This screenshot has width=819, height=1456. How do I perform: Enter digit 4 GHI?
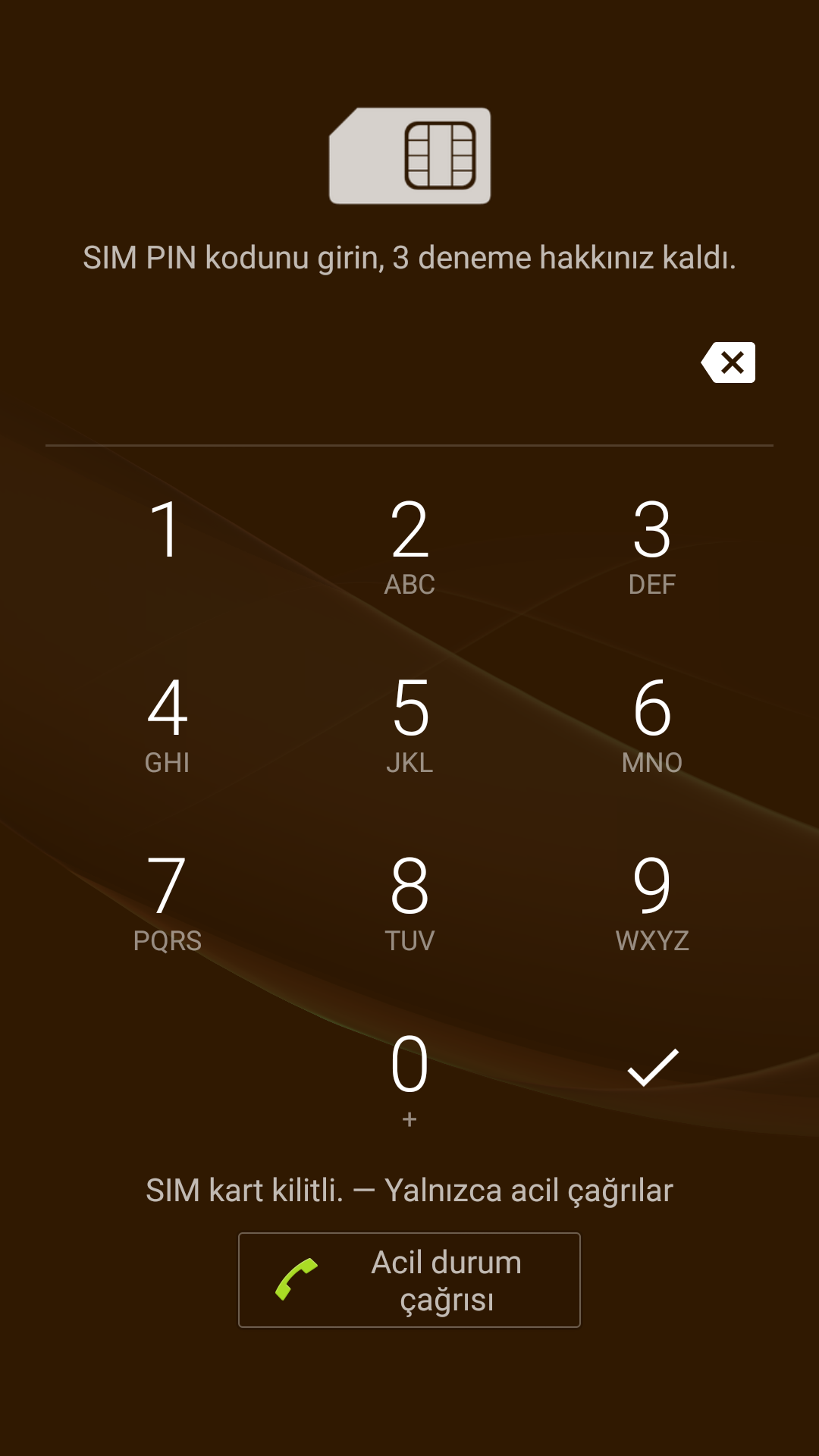pyautogui.click(x=167, y=723)
